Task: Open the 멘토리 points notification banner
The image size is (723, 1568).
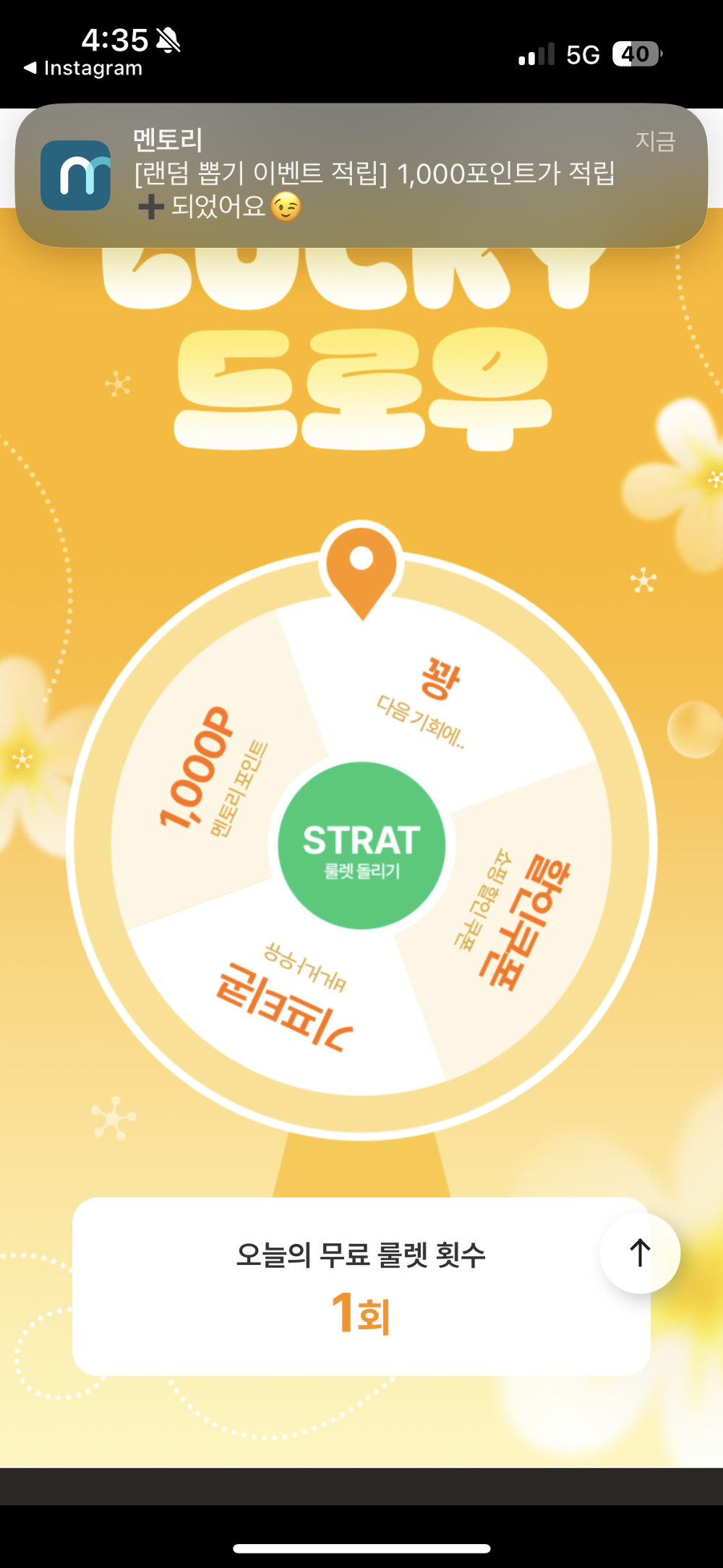Action: 361,175
